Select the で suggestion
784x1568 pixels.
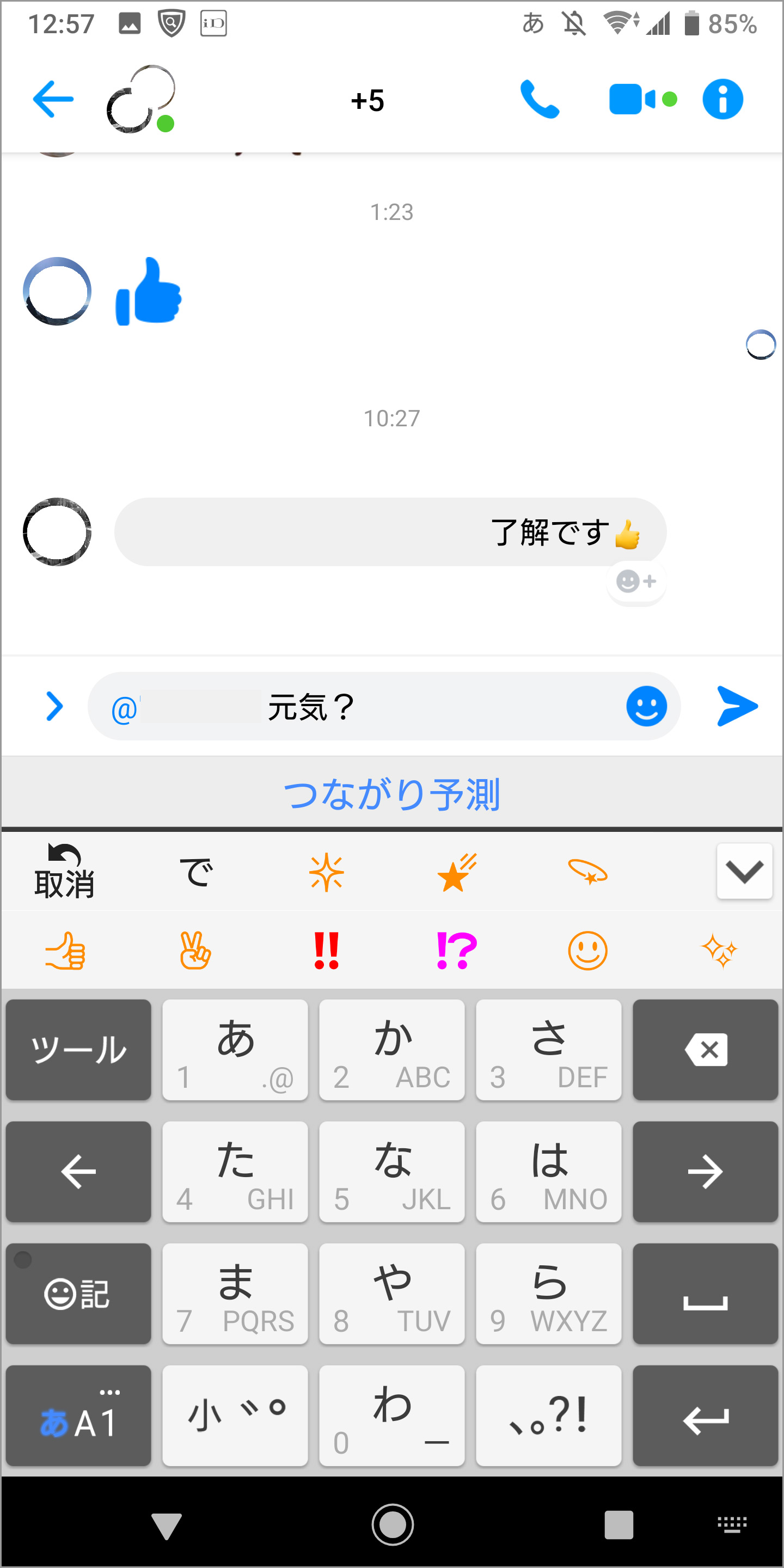tap(196, 873)
